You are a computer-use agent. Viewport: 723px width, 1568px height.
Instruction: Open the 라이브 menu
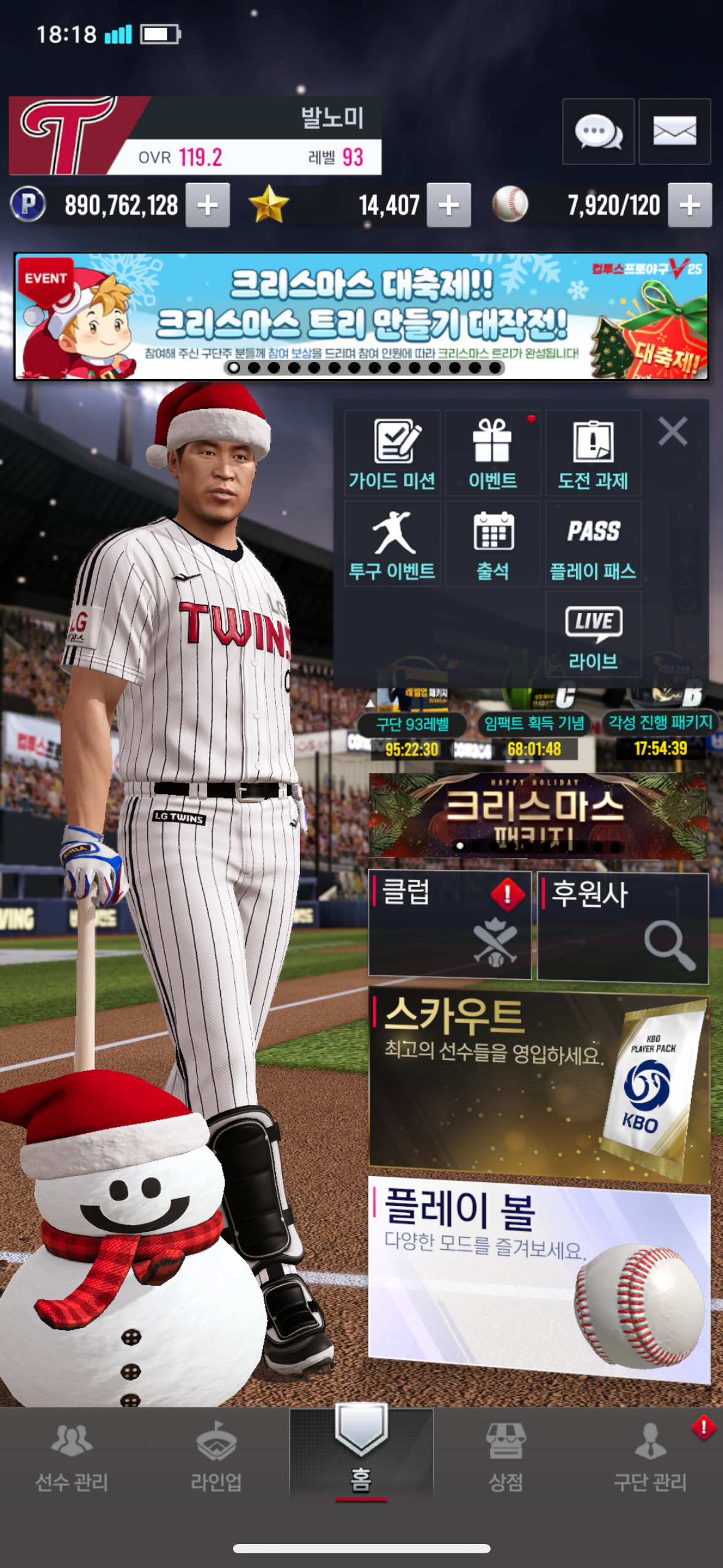click(x=593, y=634)
